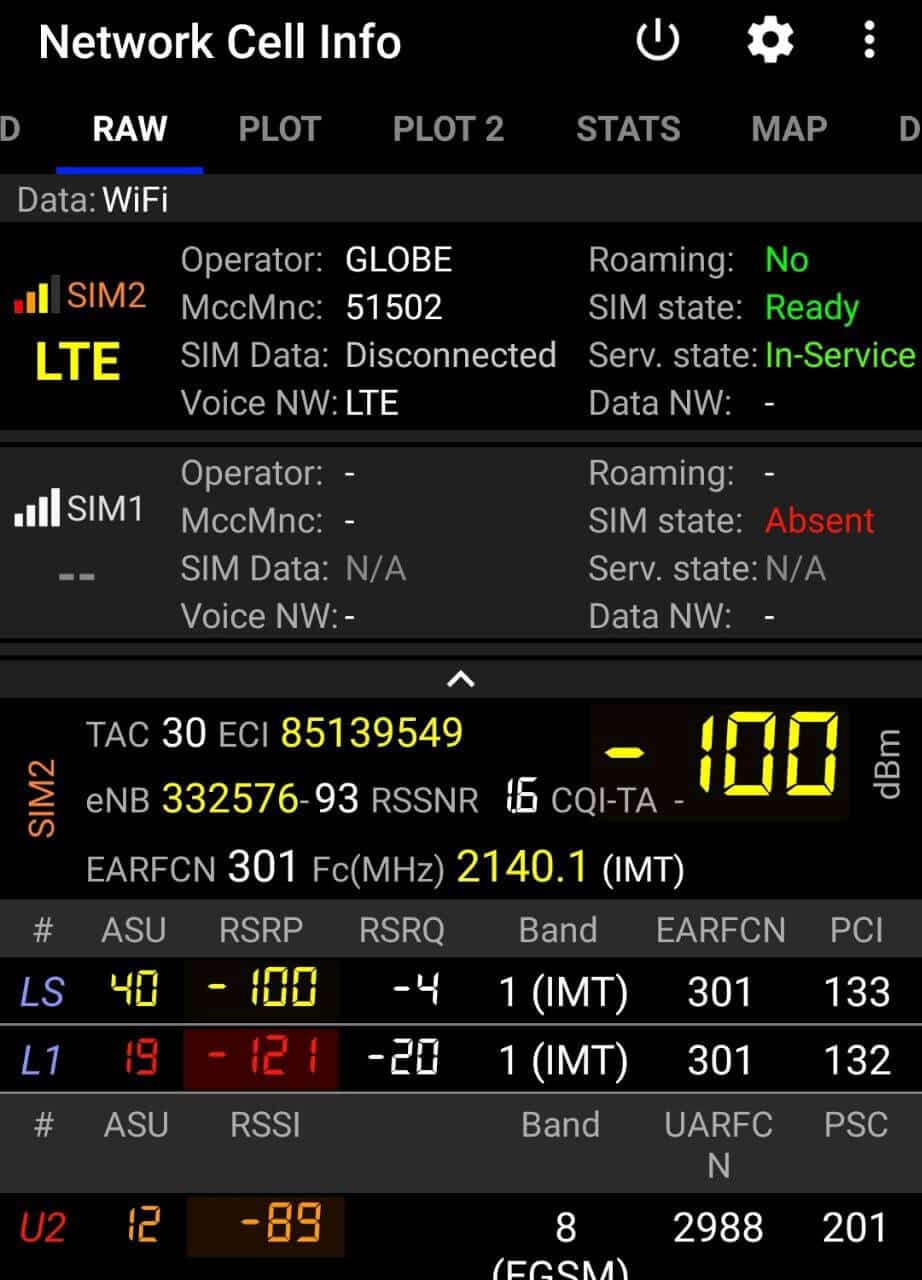The height and width of the screenshot is (1280, 922).
Task: Go to the MAP tab
Action: pyautogui.click(x=789, y=129)
